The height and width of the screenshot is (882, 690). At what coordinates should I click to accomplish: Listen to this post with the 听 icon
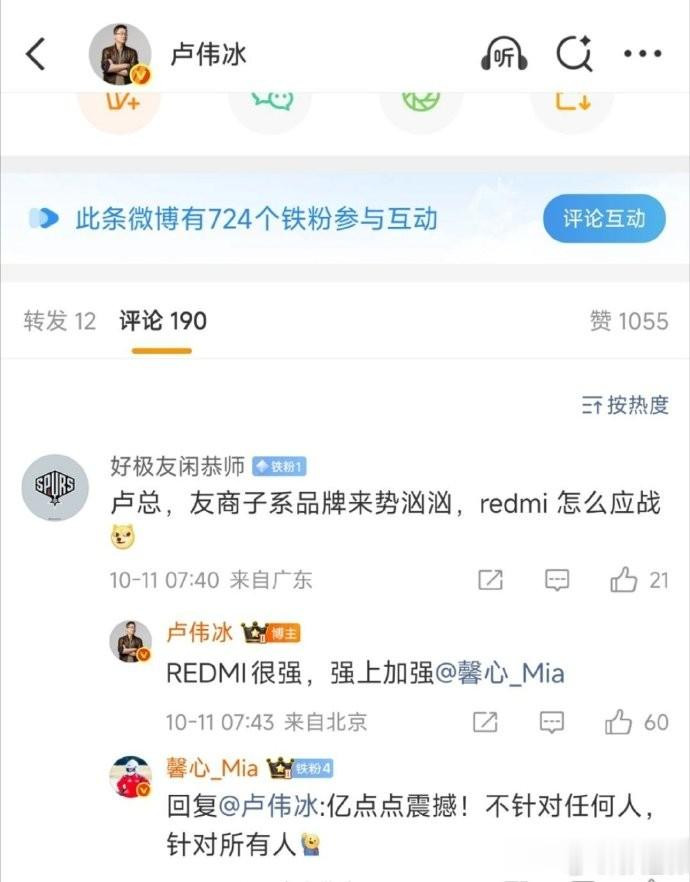click(x=503, y=54)
